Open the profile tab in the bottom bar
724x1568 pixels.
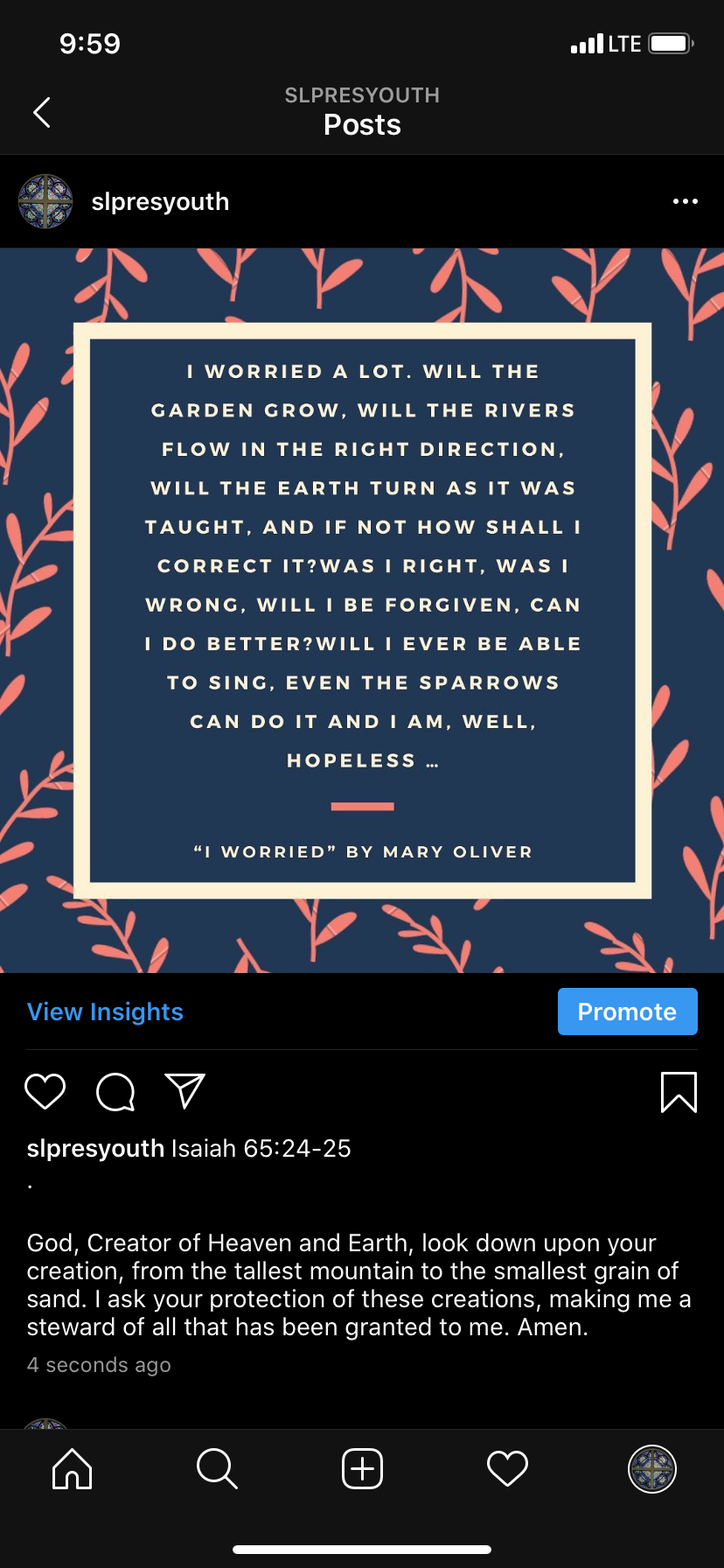tap(652, 1468)
